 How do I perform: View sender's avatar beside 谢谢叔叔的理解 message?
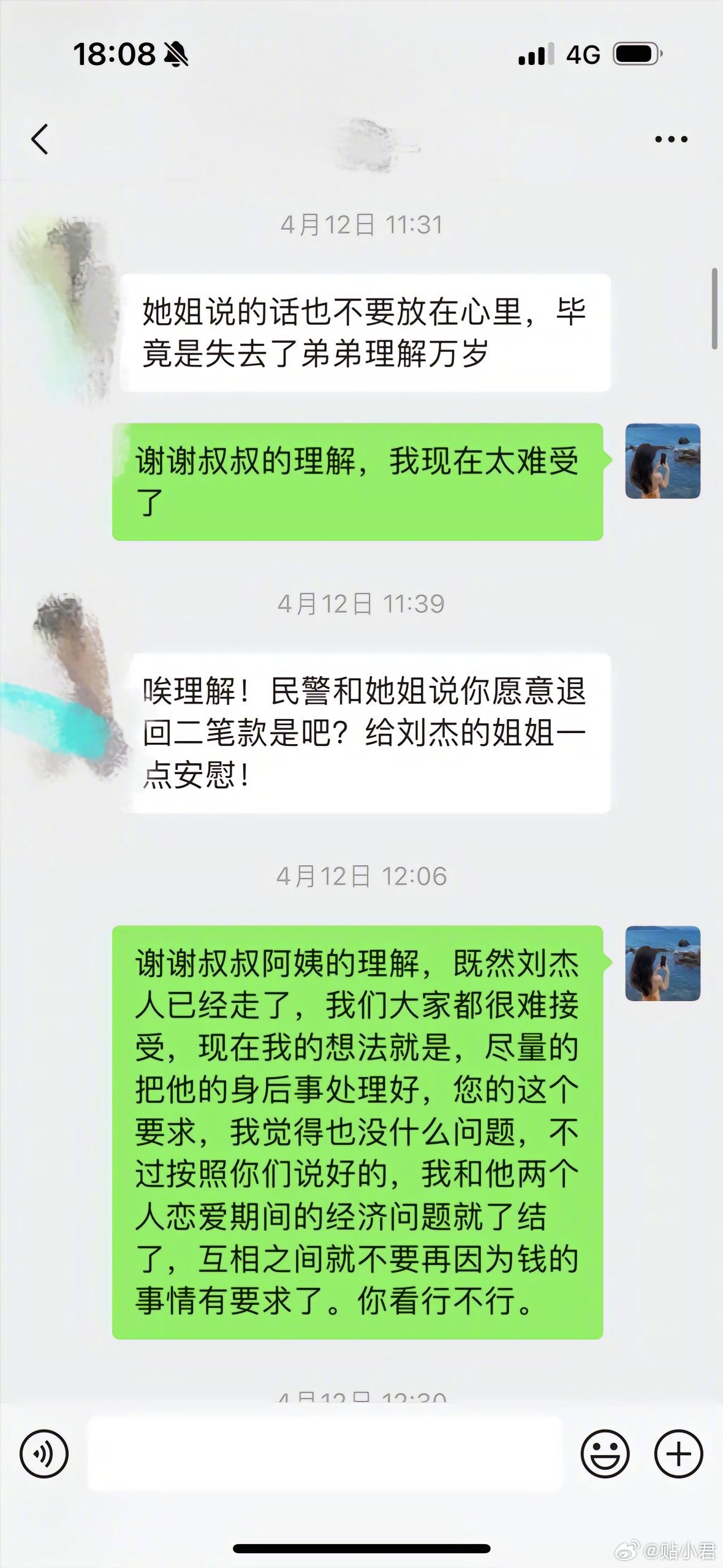(x=662, y=461)
